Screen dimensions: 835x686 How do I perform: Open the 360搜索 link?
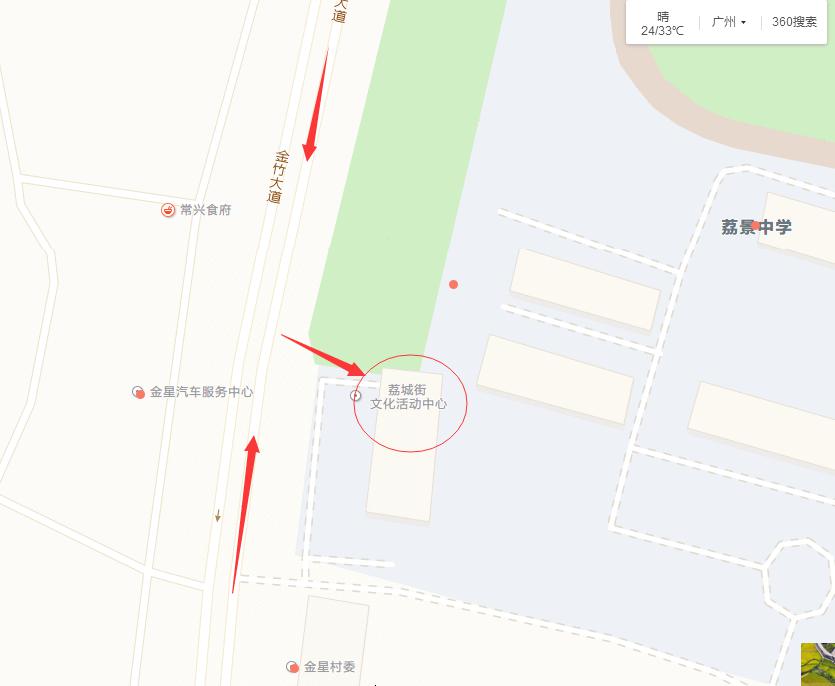click(794, 22)
